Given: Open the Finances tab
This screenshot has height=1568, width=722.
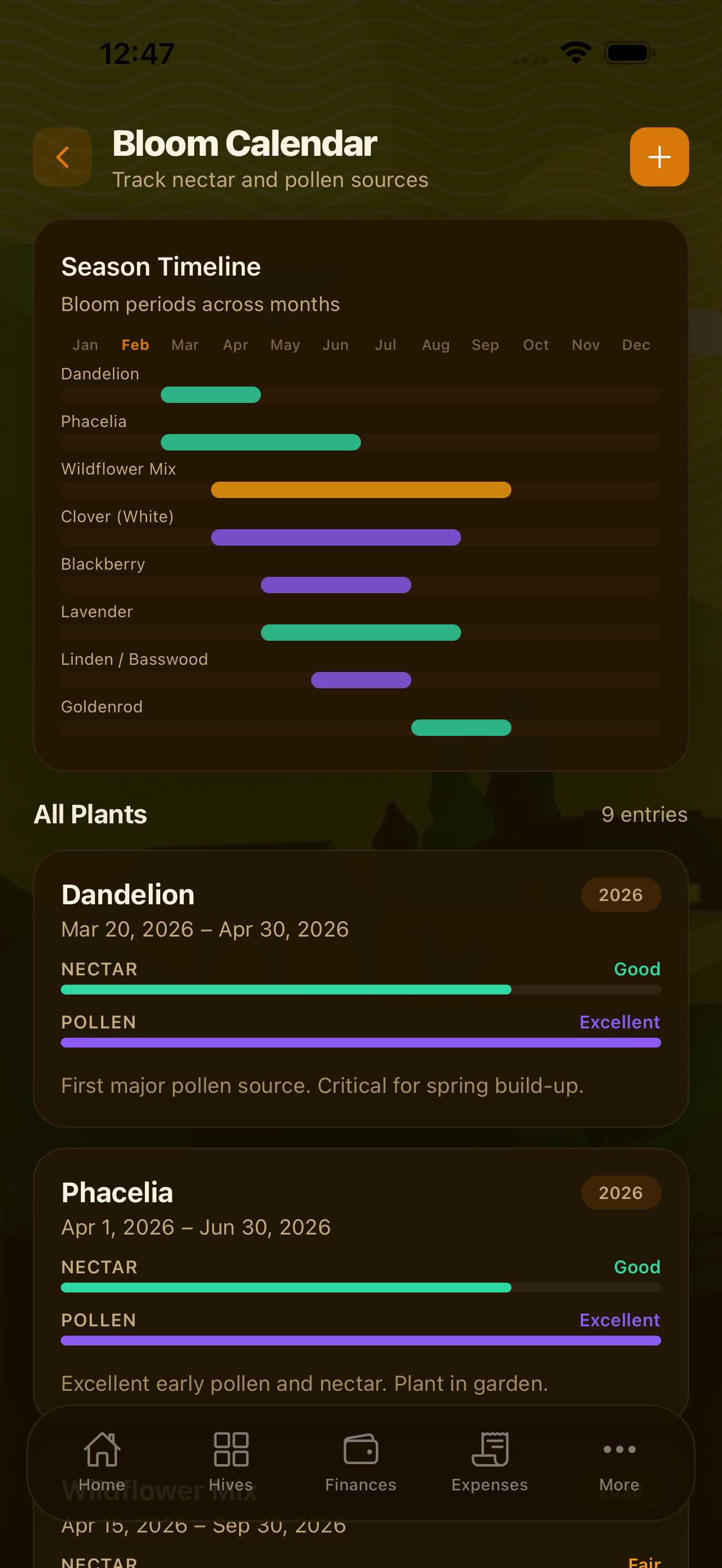Looking at the screenshot, I should [360, 1461].
